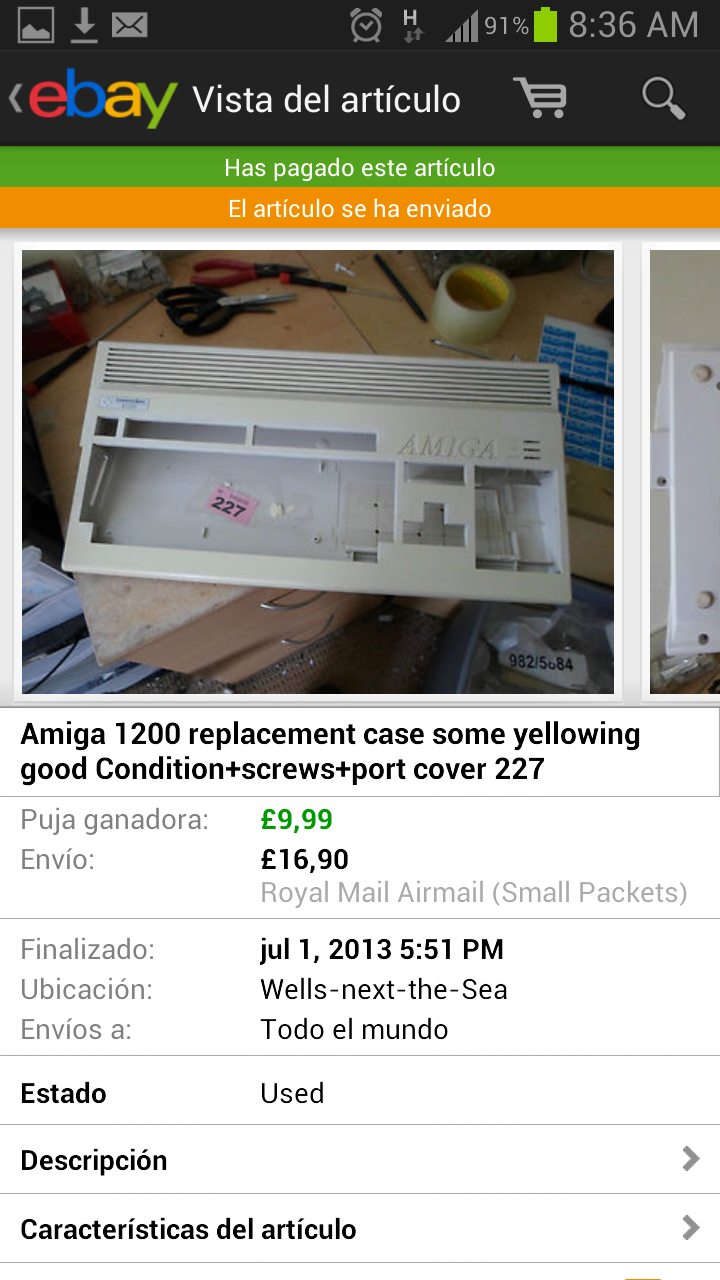Open the shopping cart
Image resolution: width=720 pixels, height=1280 pixels.
[540, 98]
